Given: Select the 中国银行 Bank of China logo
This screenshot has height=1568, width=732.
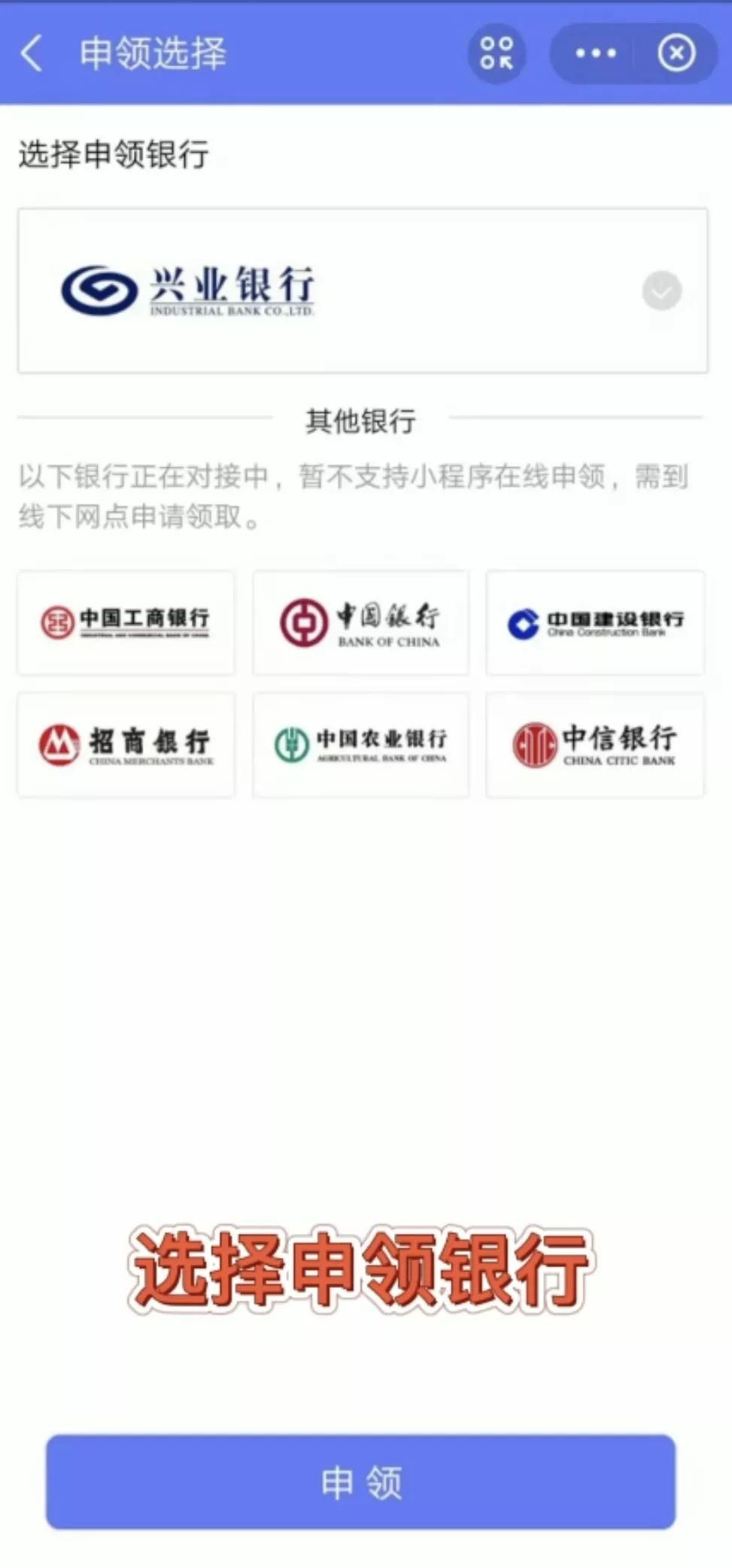Looking at the screenshot, I should 360,621.
